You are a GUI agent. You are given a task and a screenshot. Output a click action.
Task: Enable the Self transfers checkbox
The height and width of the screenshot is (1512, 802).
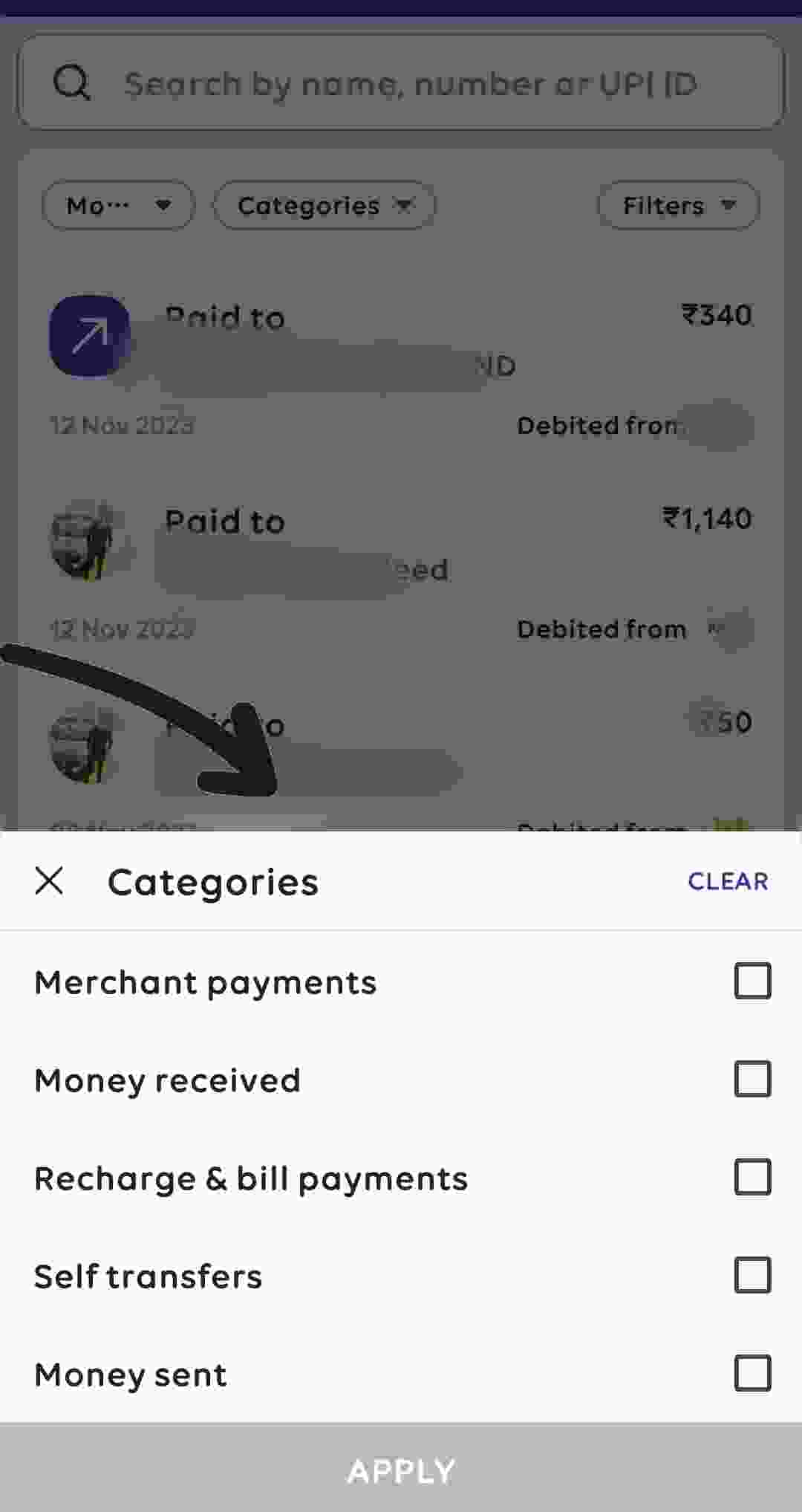(752, 1276)
